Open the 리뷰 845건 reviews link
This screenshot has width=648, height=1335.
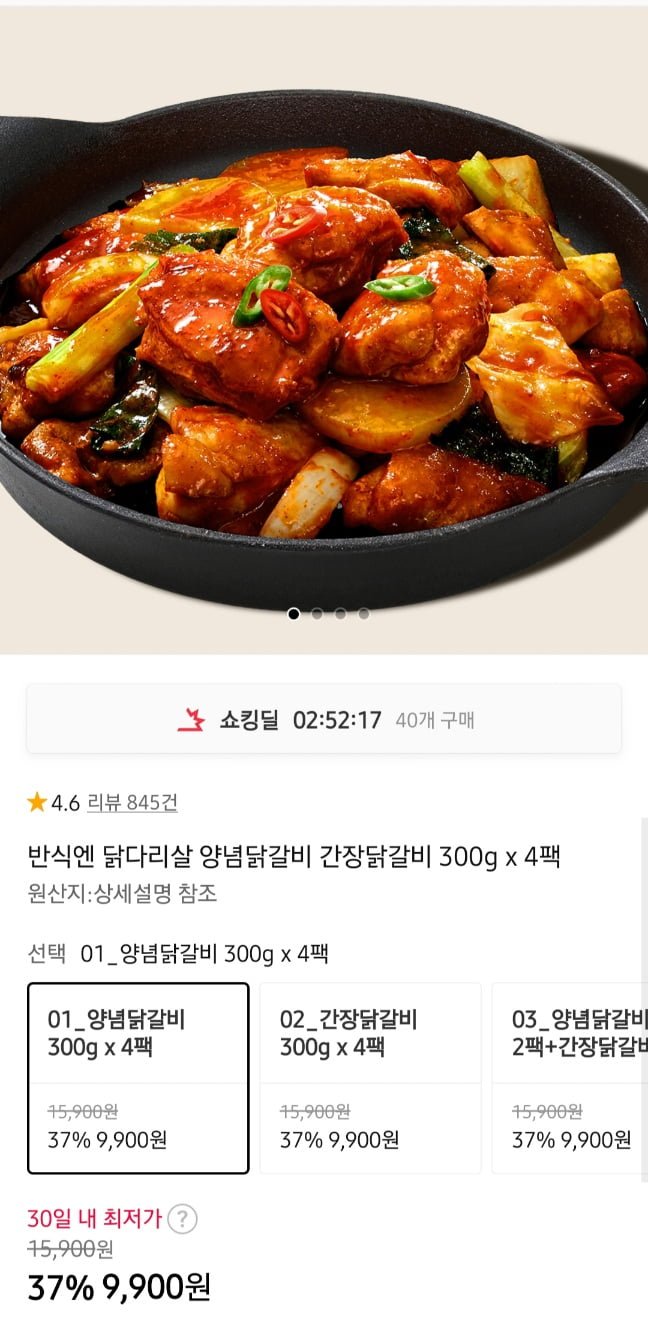coord(132,802)
